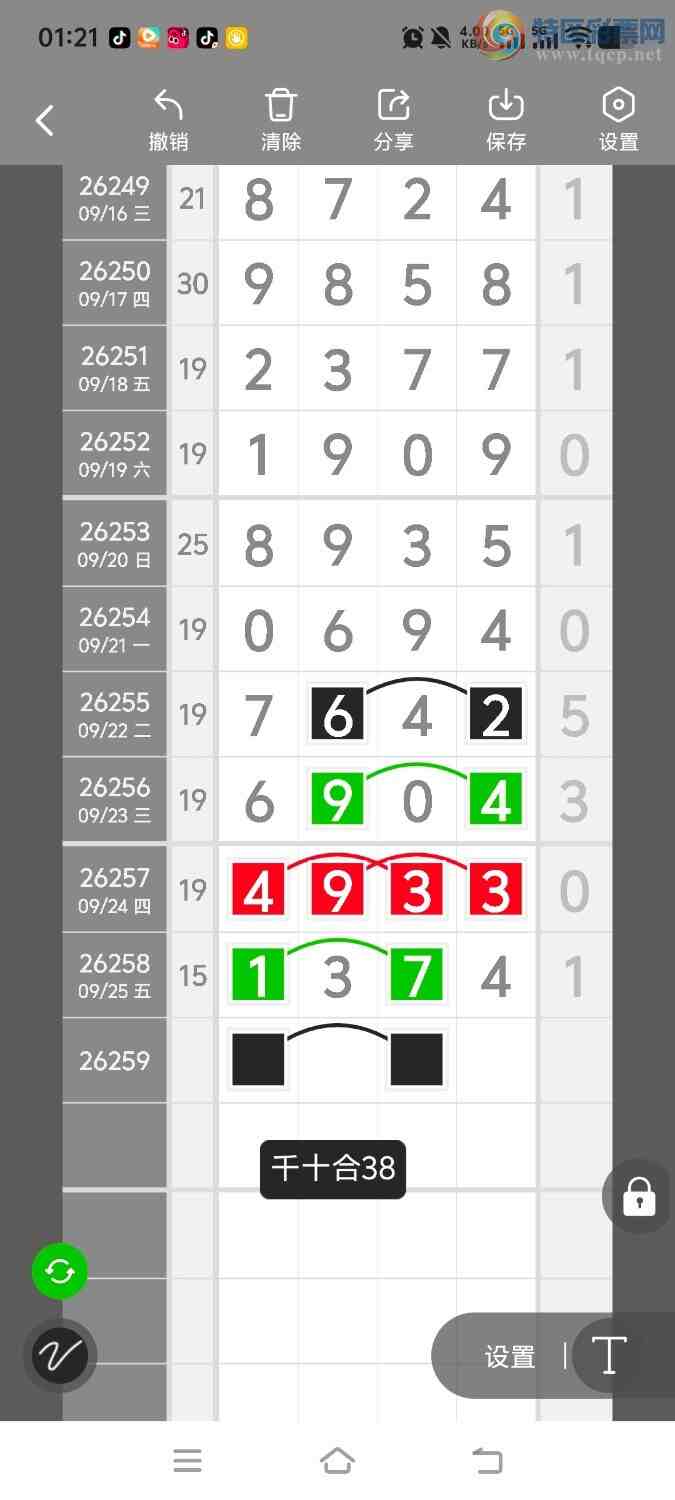Save the chart with 保存
This screenshot has height=1500, width=675.
tap(506, 121)
